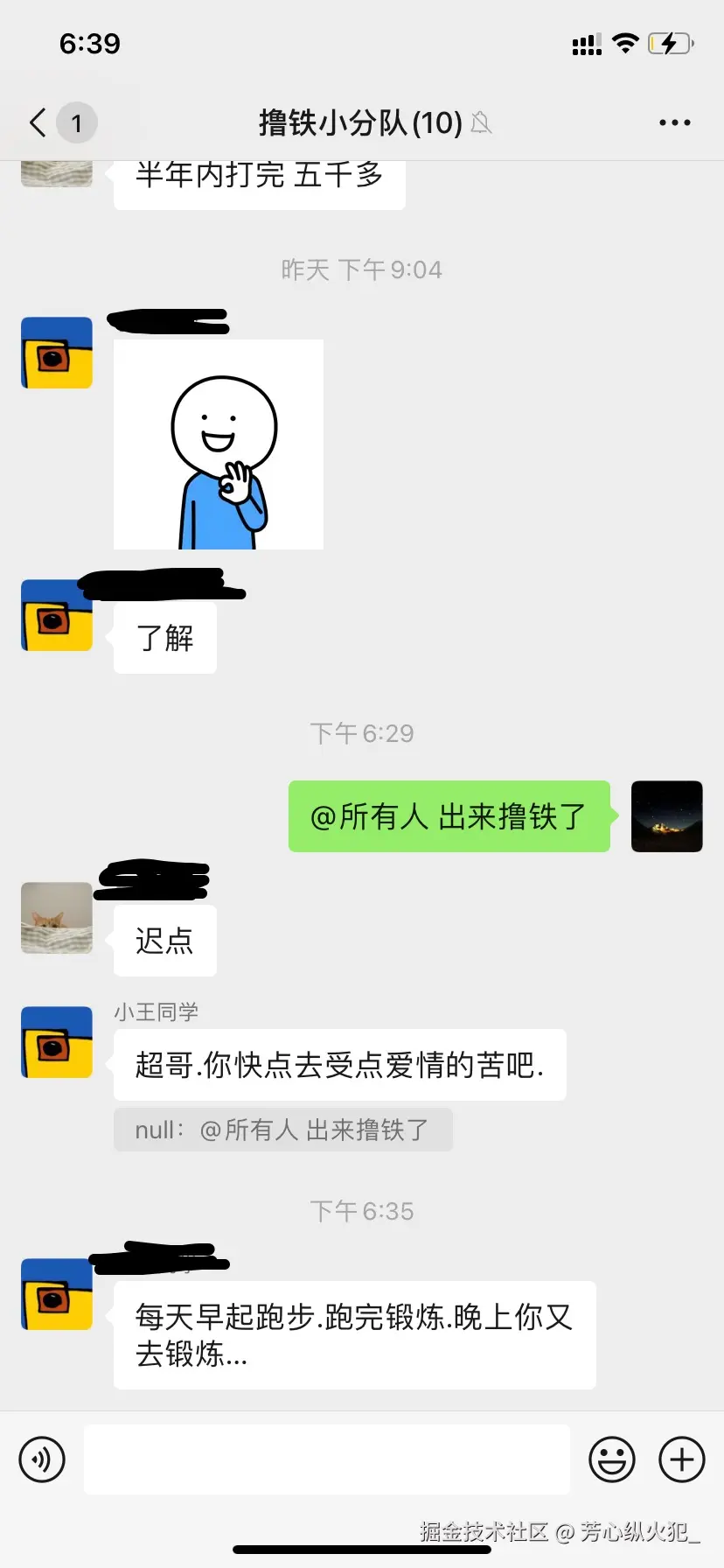The width and height of the screenshot is (724, 1568).
Task: Tap the cat photo avatar
Action: pyautogui.click(x=56, y=919)
